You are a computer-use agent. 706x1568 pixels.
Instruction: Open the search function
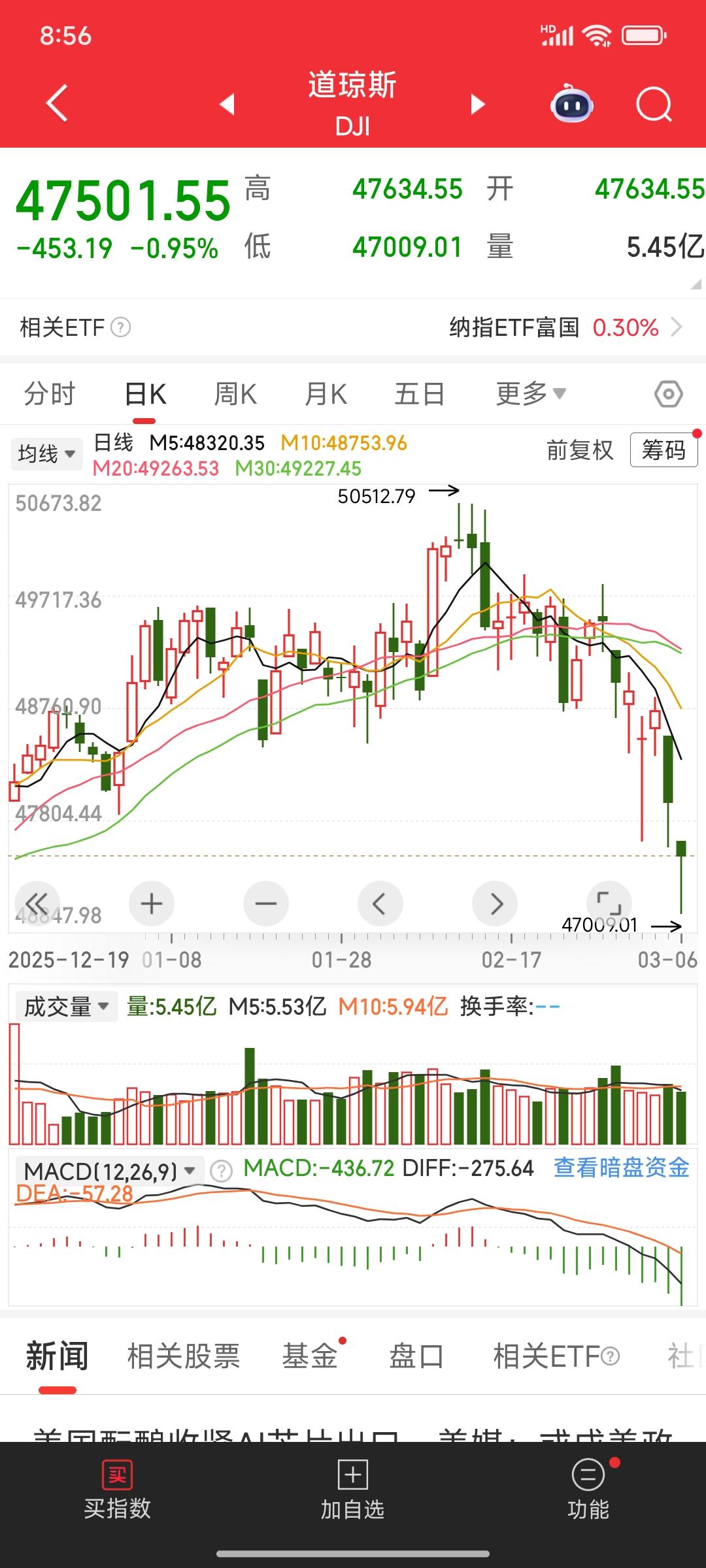[x=653, y=104]
